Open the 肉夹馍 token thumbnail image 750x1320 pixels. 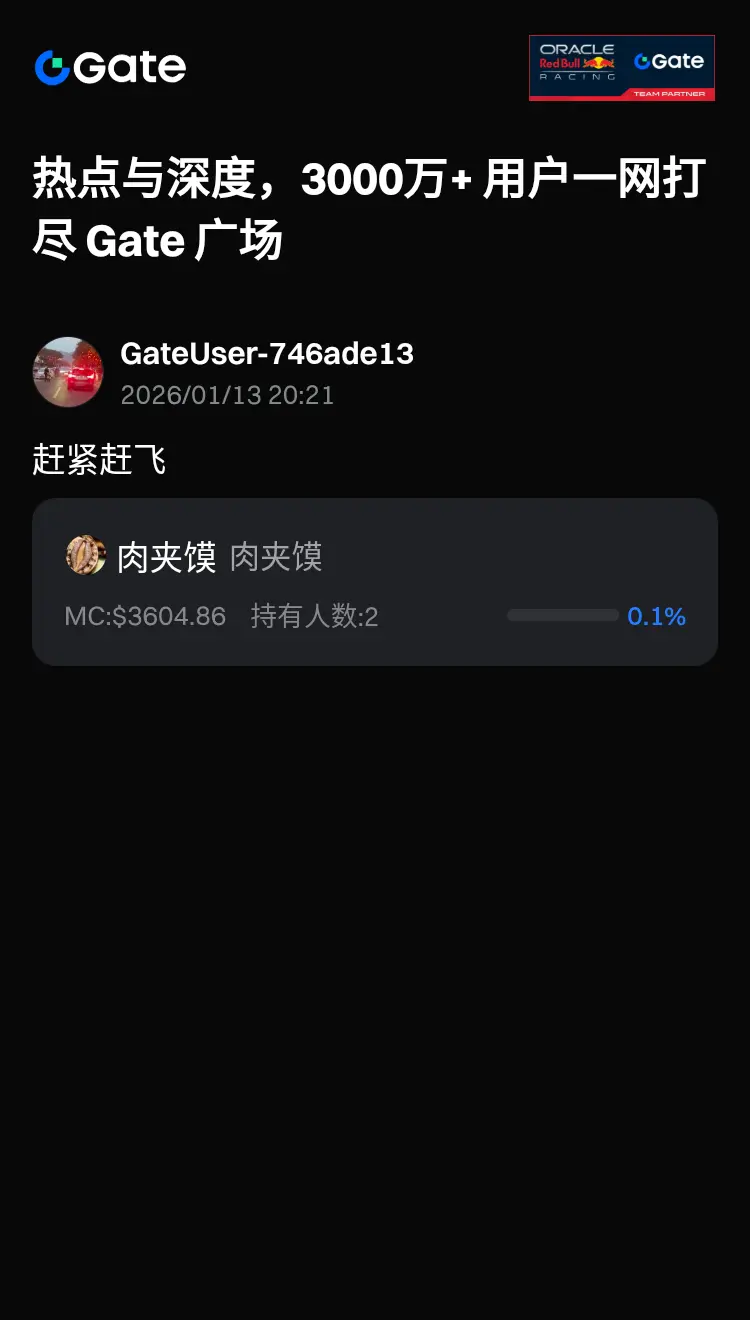86,555
